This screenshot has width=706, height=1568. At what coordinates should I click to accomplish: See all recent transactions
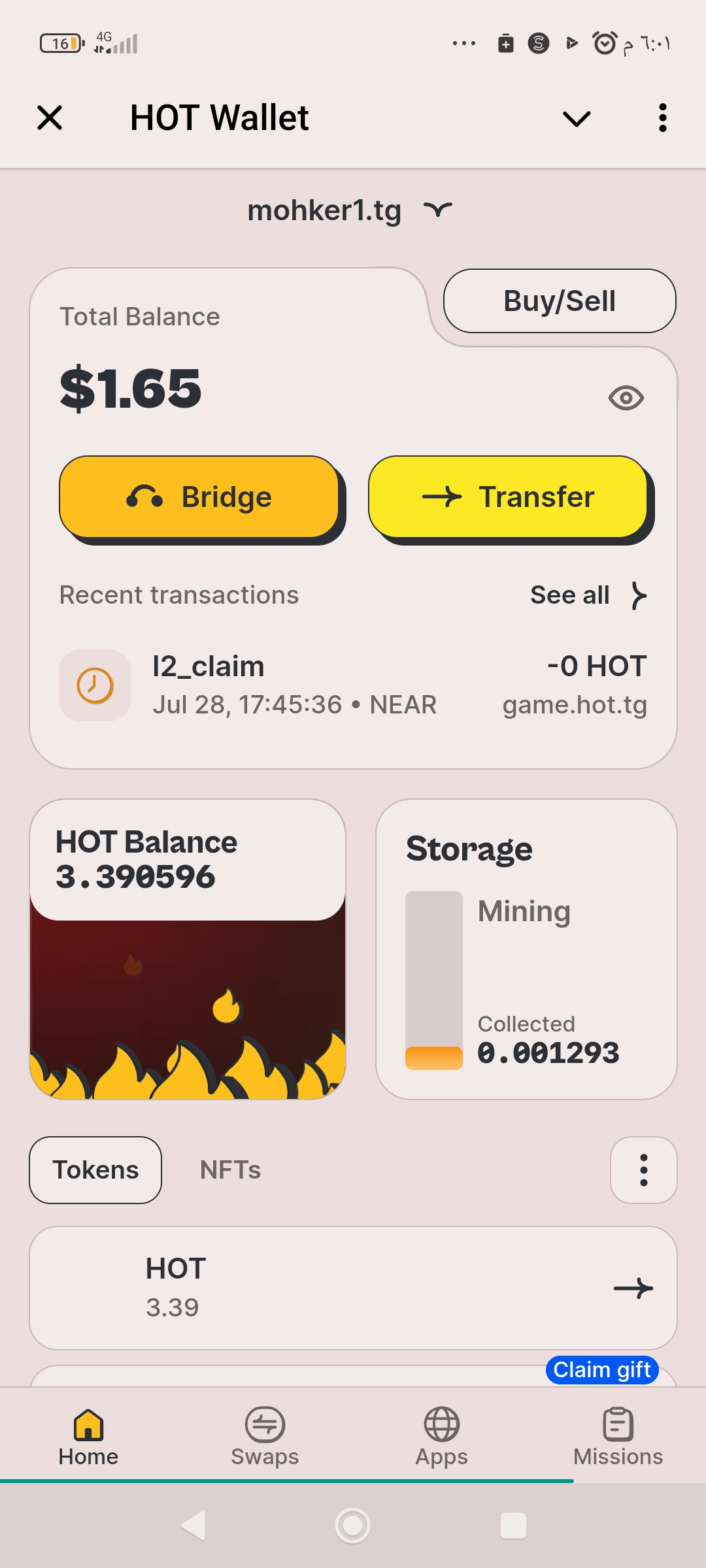point(587,595)
